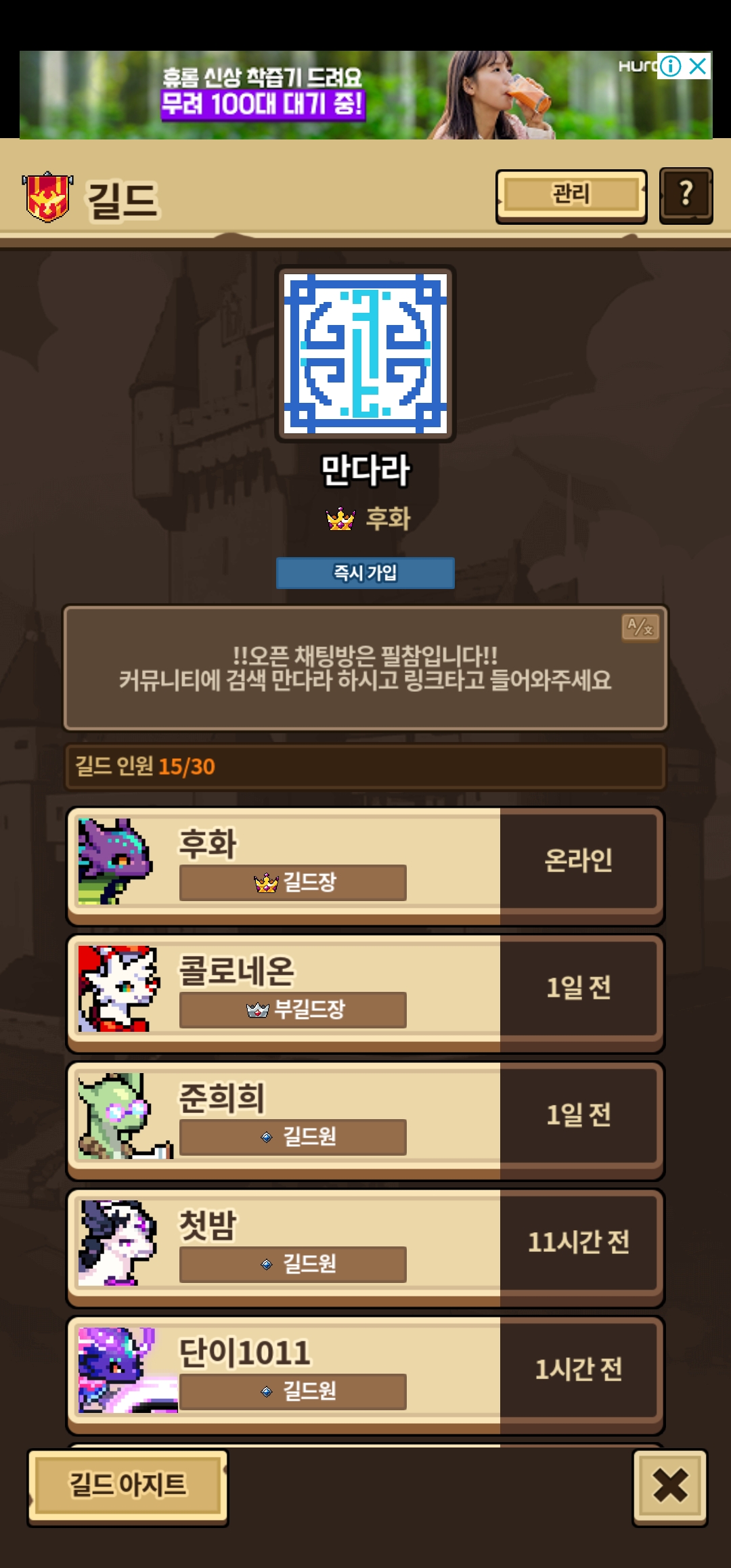Dismiss the top banner ad
731x1568 pixels.
698,66
